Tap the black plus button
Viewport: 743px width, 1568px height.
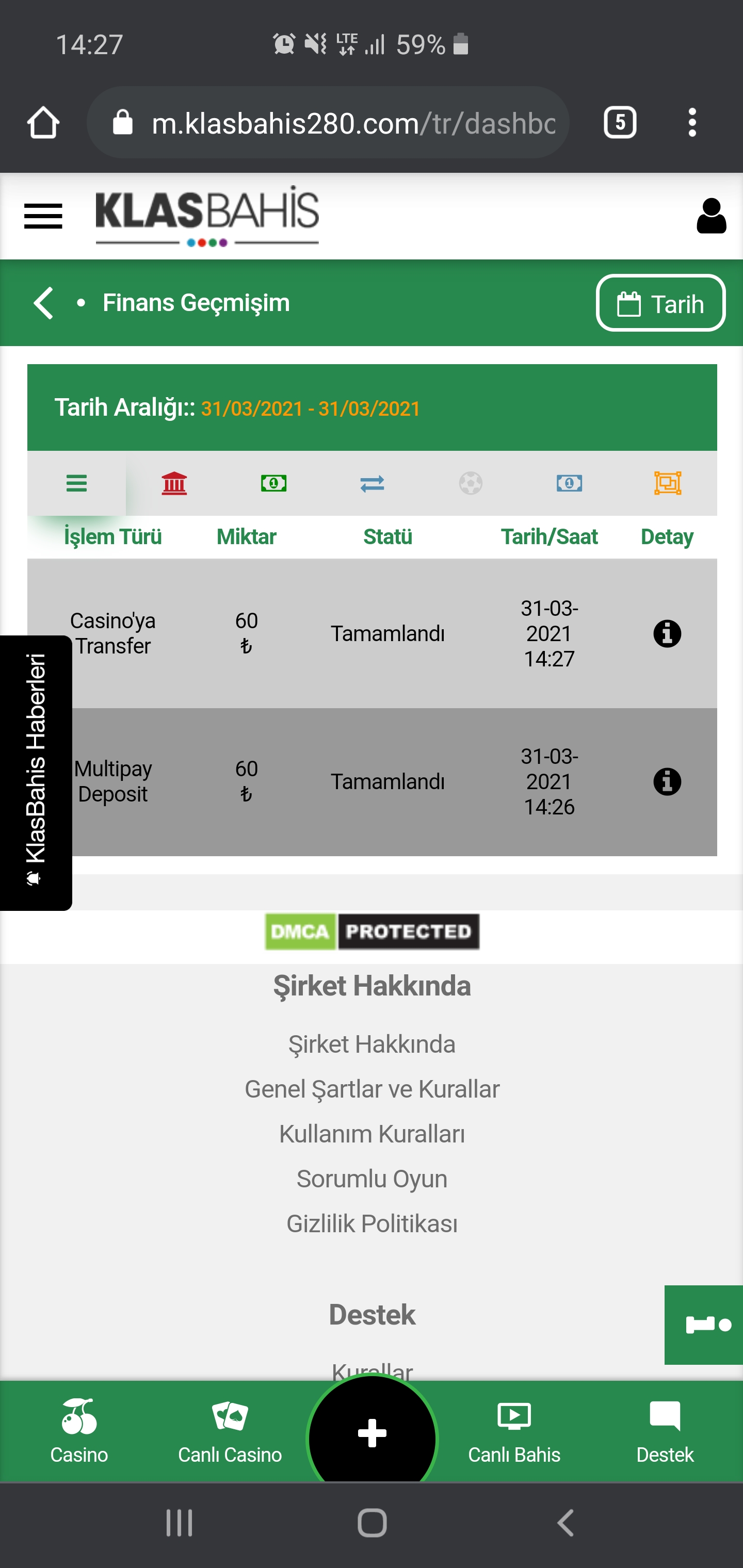(x=372, y=1433)
